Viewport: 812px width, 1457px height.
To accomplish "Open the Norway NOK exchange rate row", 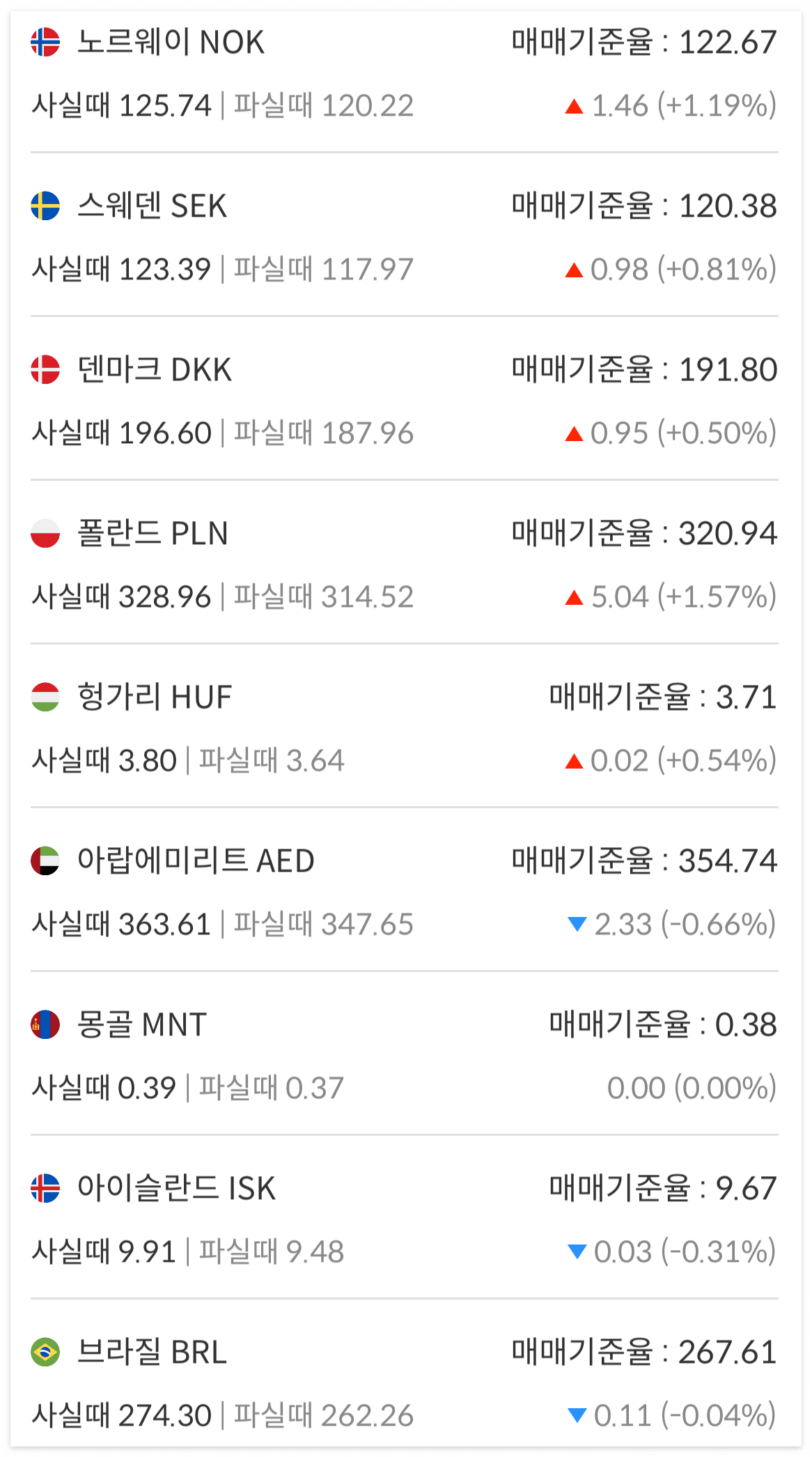I will 405,74.
